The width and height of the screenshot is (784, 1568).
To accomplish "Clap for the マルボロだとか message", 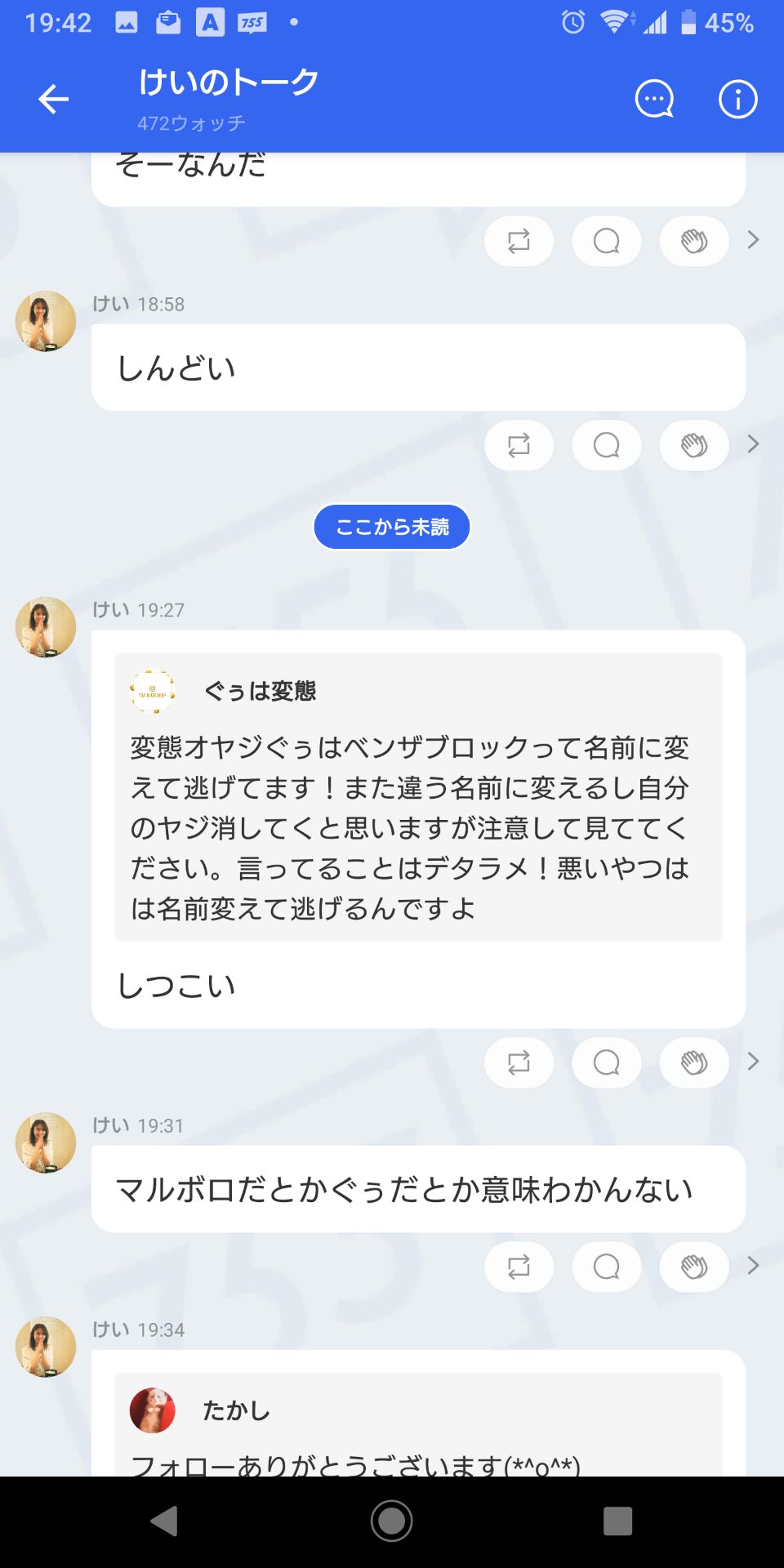I will pyautogui.click(x=693, y=1267).
